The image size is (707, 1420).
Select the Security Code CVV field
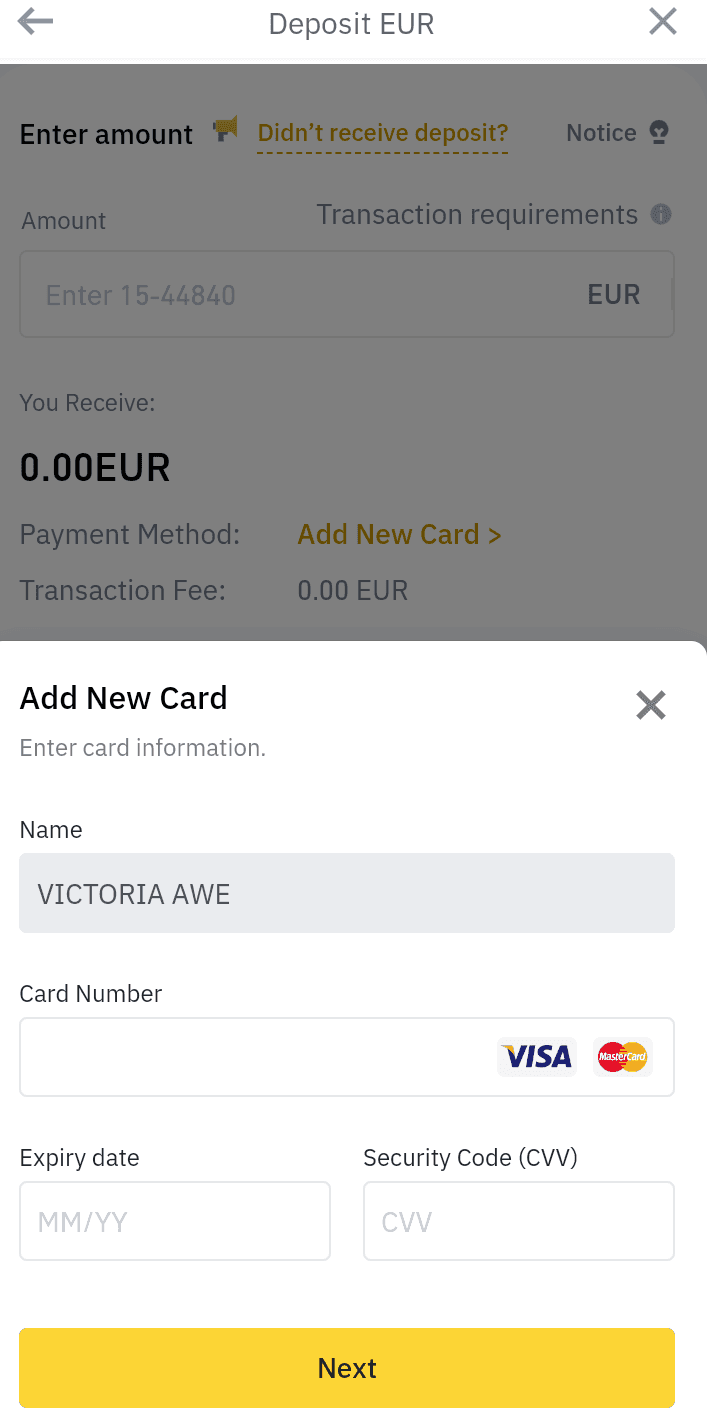click(518, 1221)
